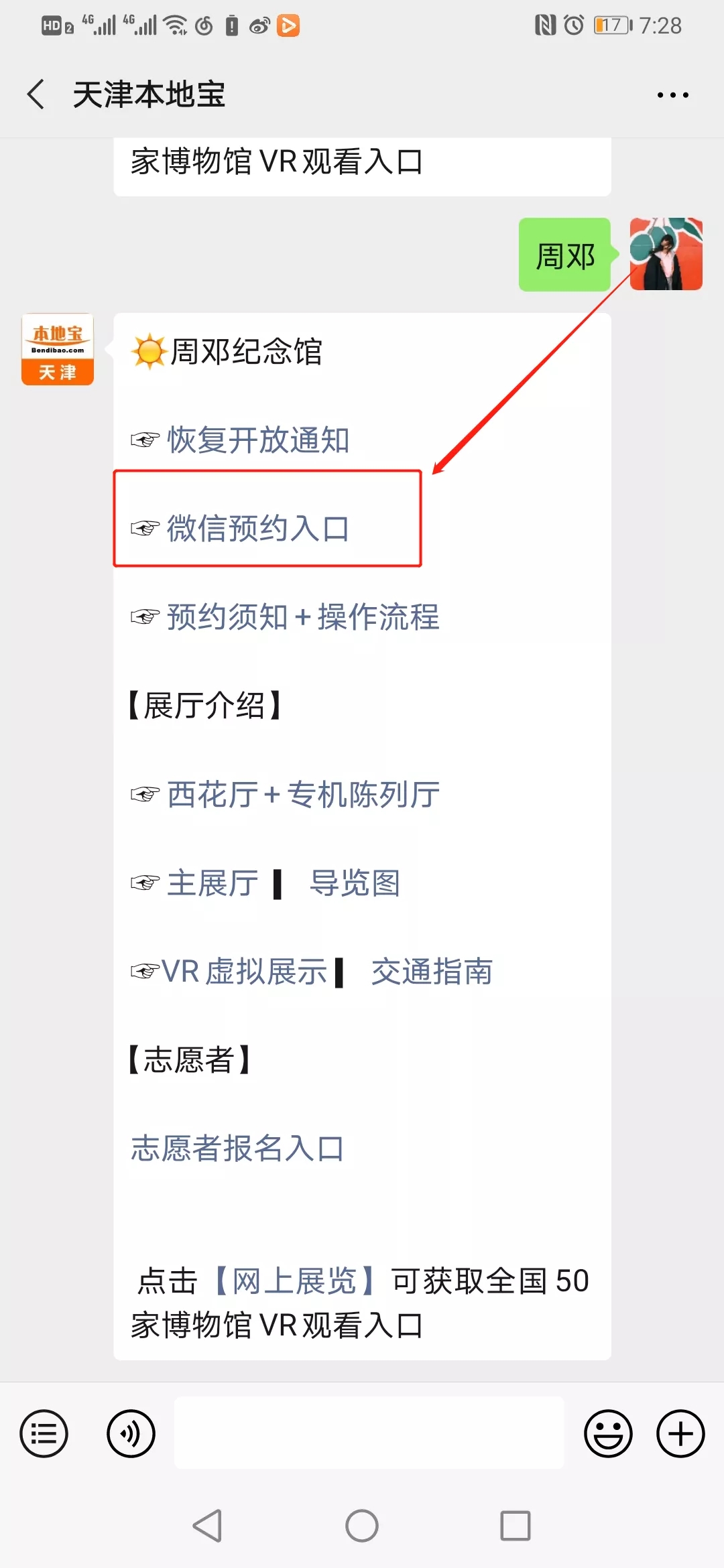Open the emoji picker
Image resolution: width=724 pixels, height=1568 pixels.
[608, 1434]
